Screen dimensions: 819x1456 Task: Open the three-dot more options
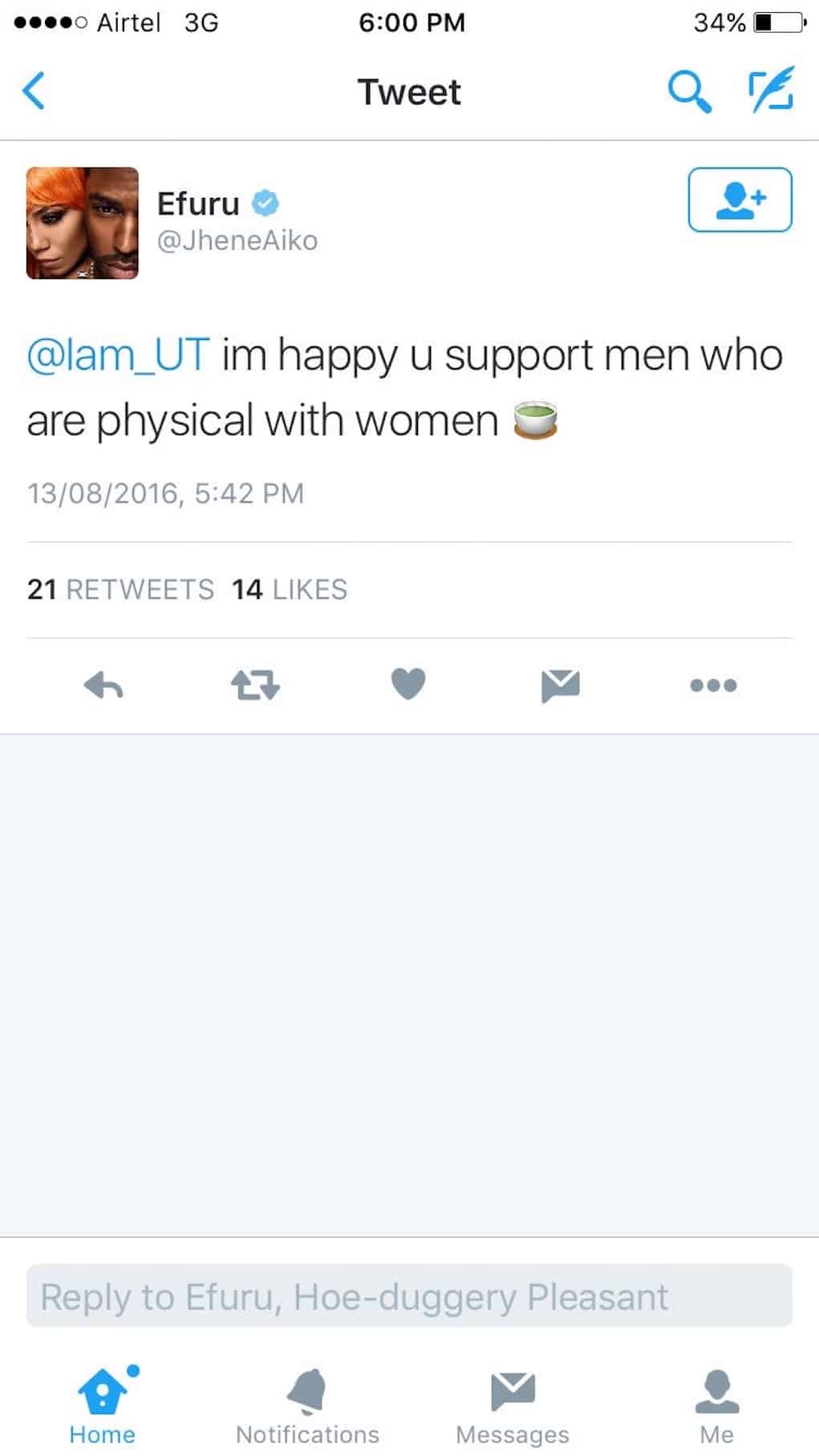click(713, 686)
